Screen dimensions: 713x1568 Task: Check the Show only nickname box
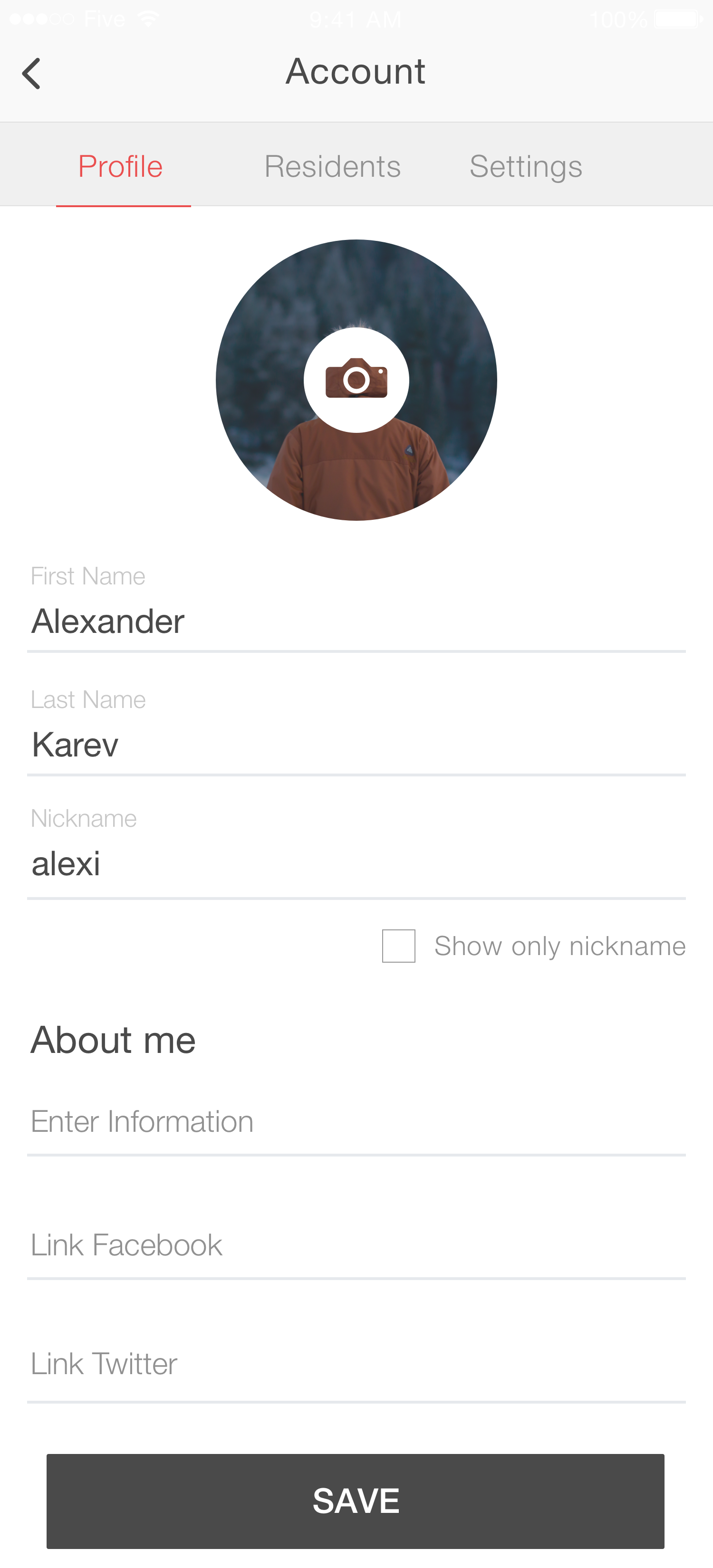pos(399,946)
